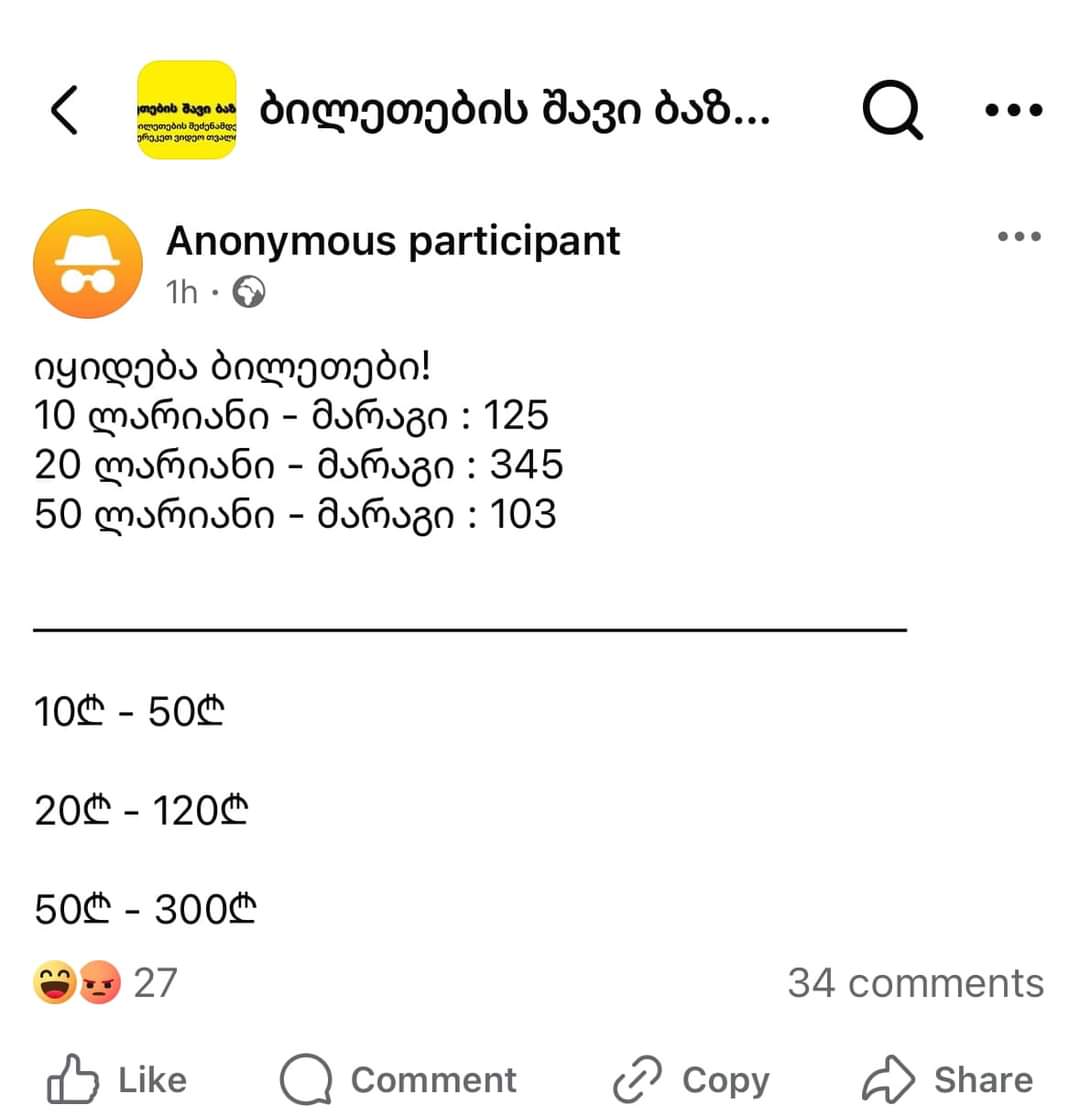View the 27 reactions list
Screen dimensions: 1080x1116
(105, 983)
